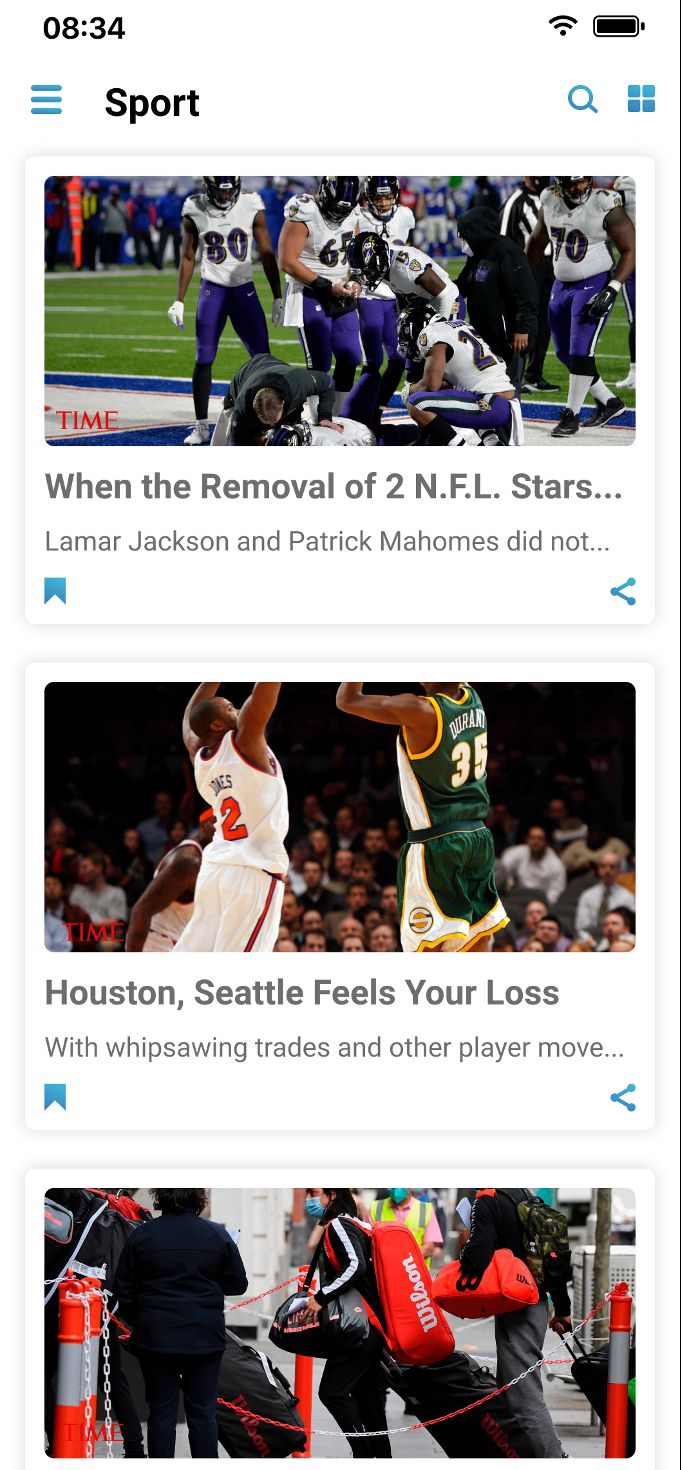Open the search icon in the header

click(x=582, y=99)
